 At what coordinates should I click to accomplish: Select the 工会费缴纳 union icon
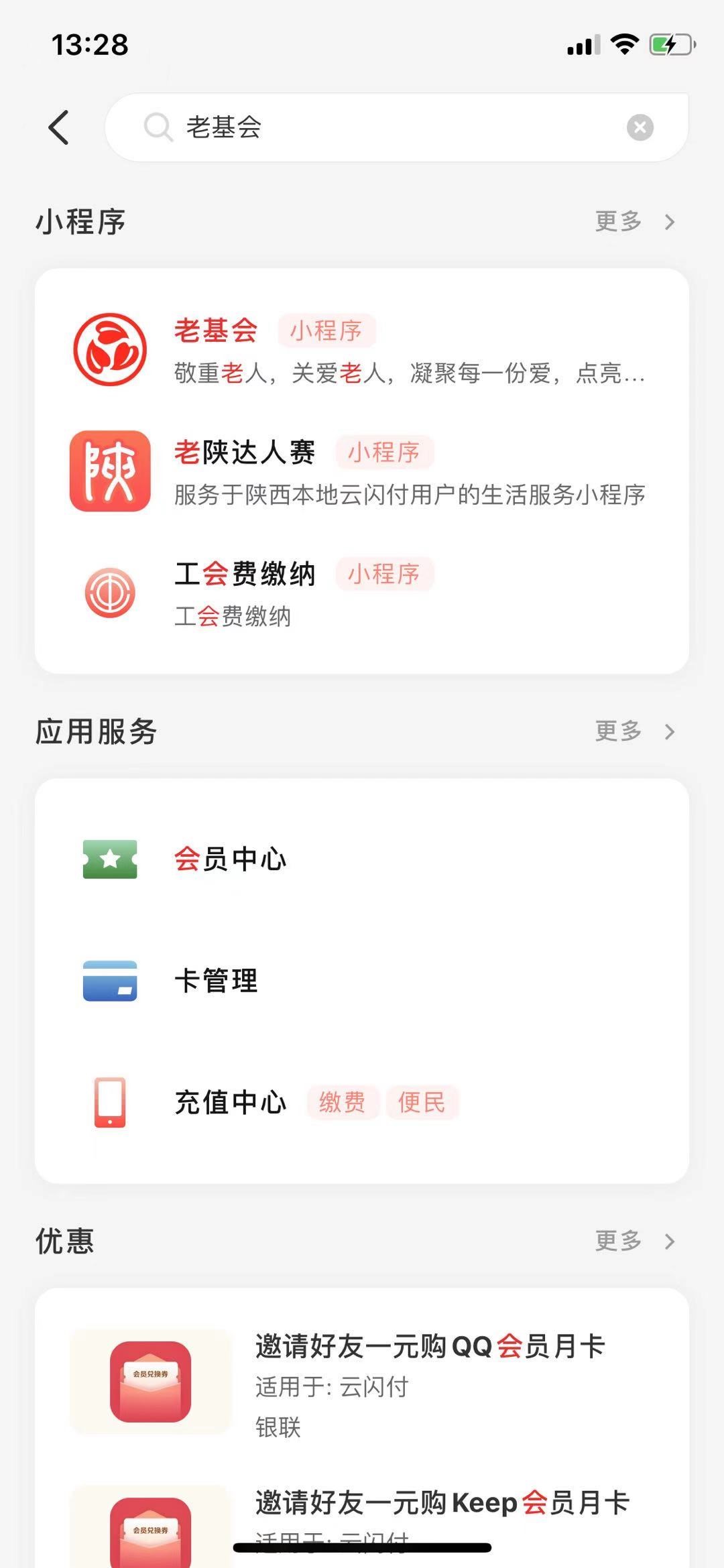(111, 593)
